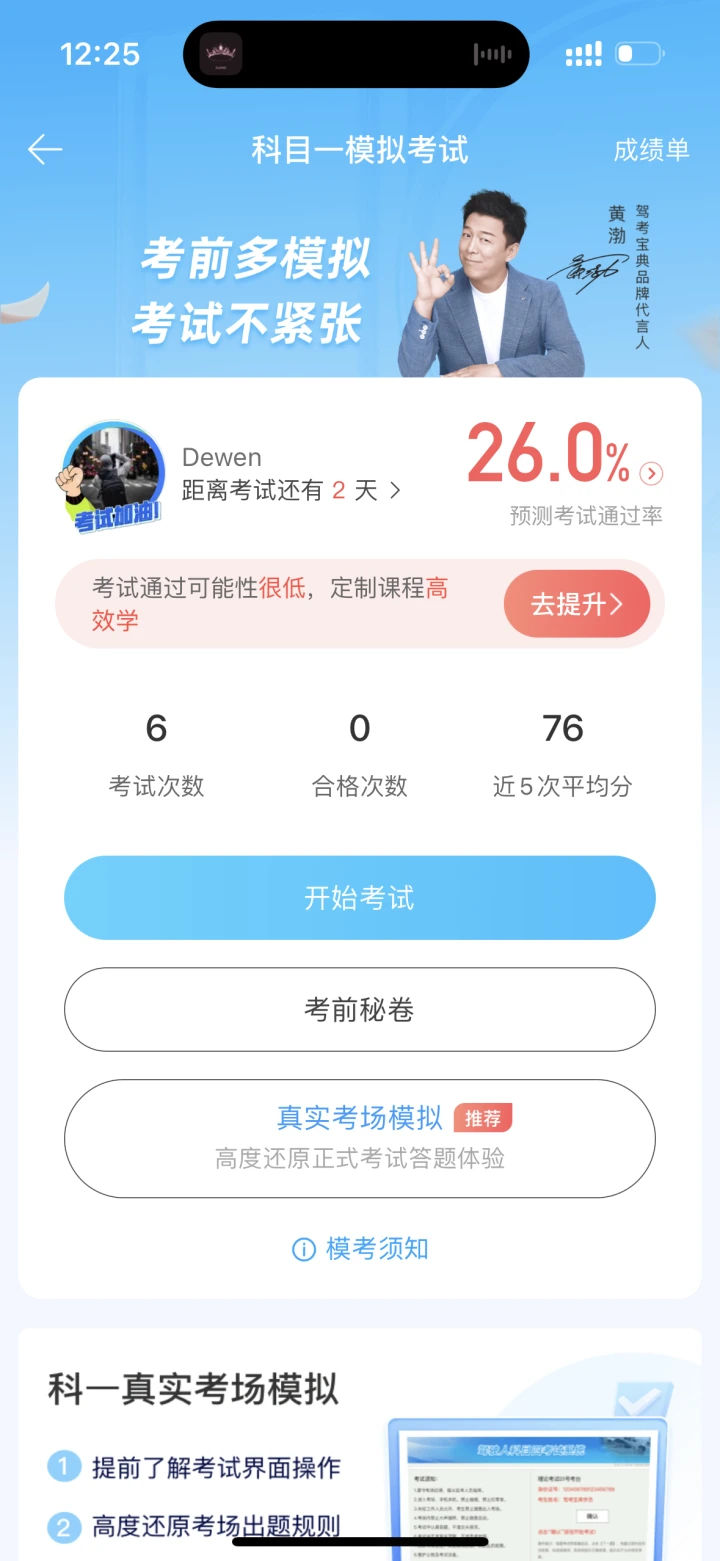Open the 距离考试还有 2 天 countdown setting
This screenshot has width=720, height=1561.
pyautogui.click(x=291, y=490)
